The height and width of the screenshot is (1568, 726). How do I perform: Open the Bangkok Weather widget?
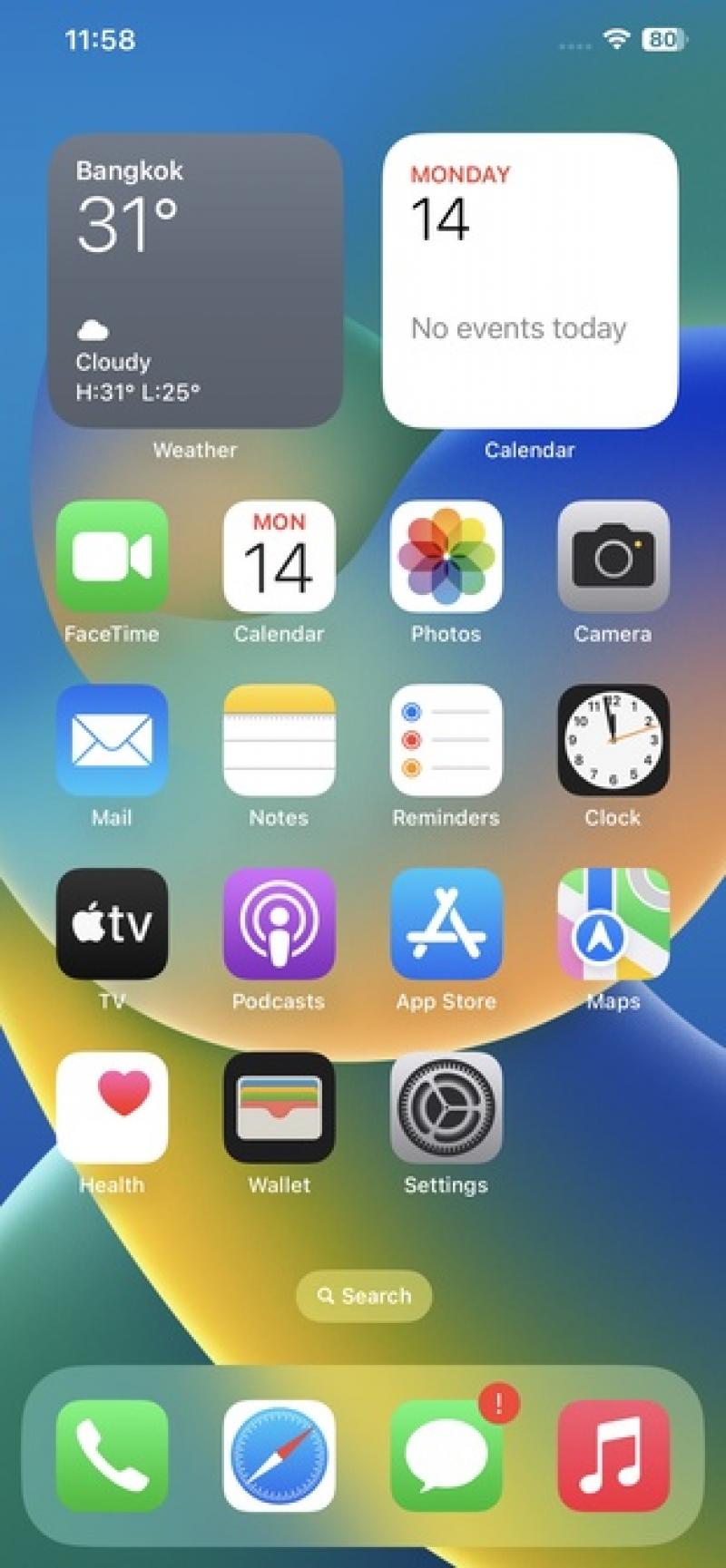tap(195, 281)
